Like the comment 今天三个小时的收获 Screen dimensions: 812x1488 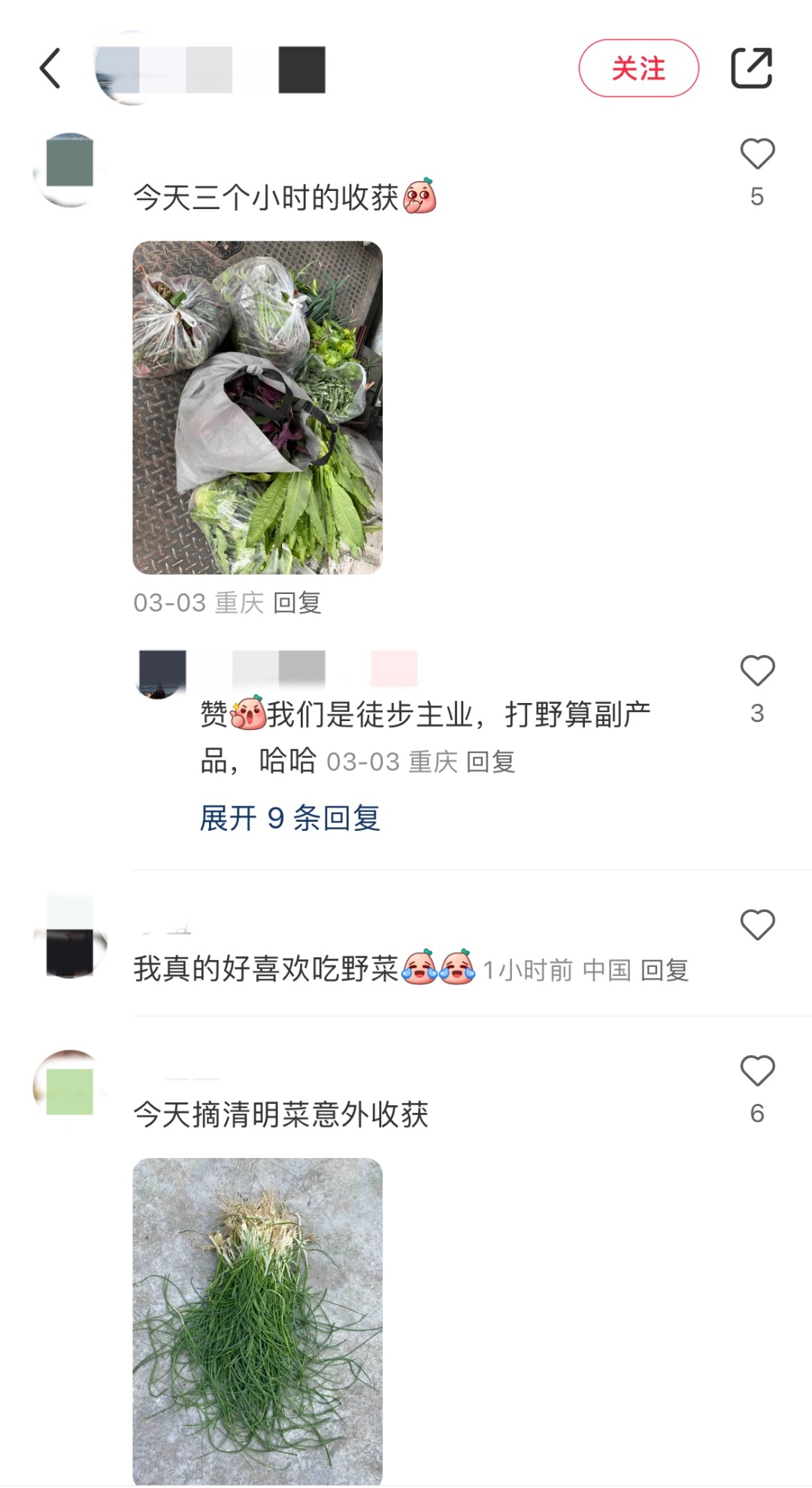pos(756,155)
